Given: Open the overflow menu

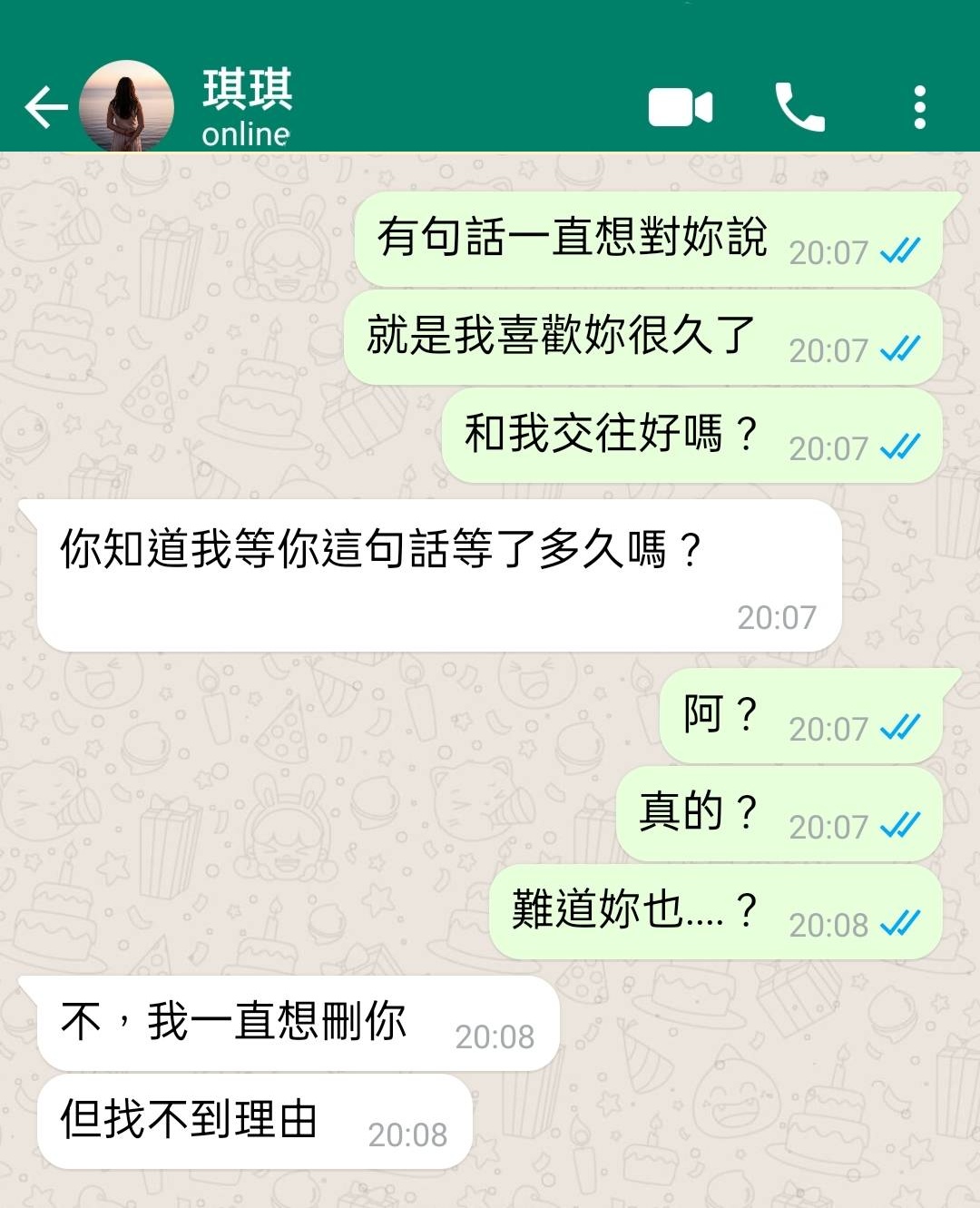Looking at the screenshot, I should coord(919,107).
